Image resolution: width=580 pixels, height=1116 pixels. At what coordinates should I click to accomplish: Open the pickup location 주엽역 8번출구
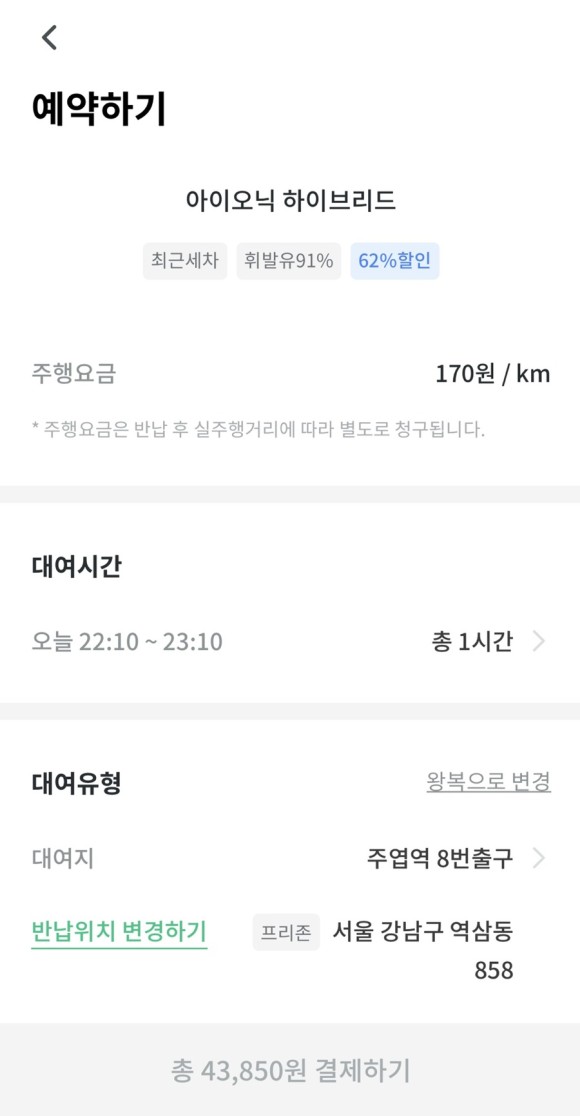pos(290,858)
